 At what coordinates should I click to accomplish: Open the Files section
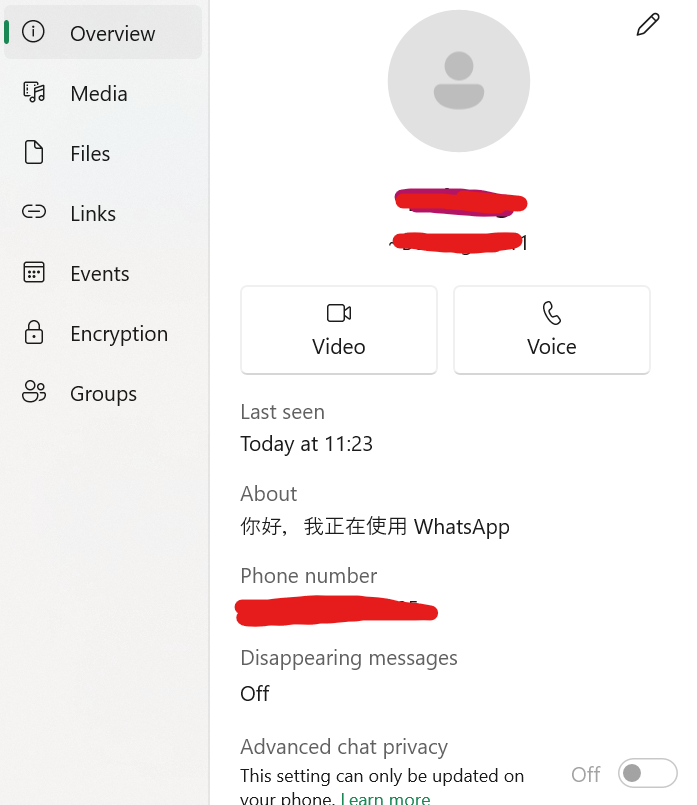89,153
